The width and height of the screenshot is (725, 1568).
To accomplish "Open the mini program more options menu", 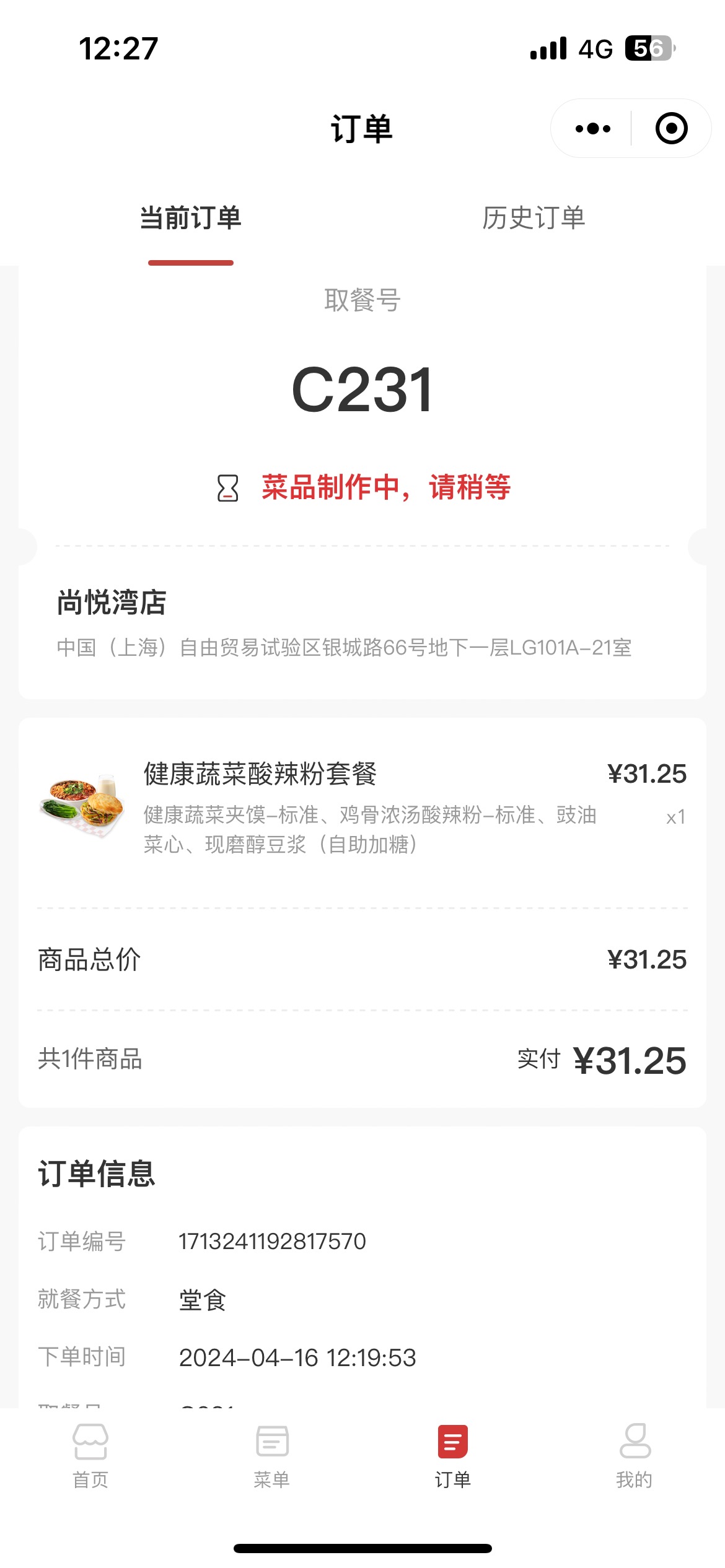I will tap(592, 129).
